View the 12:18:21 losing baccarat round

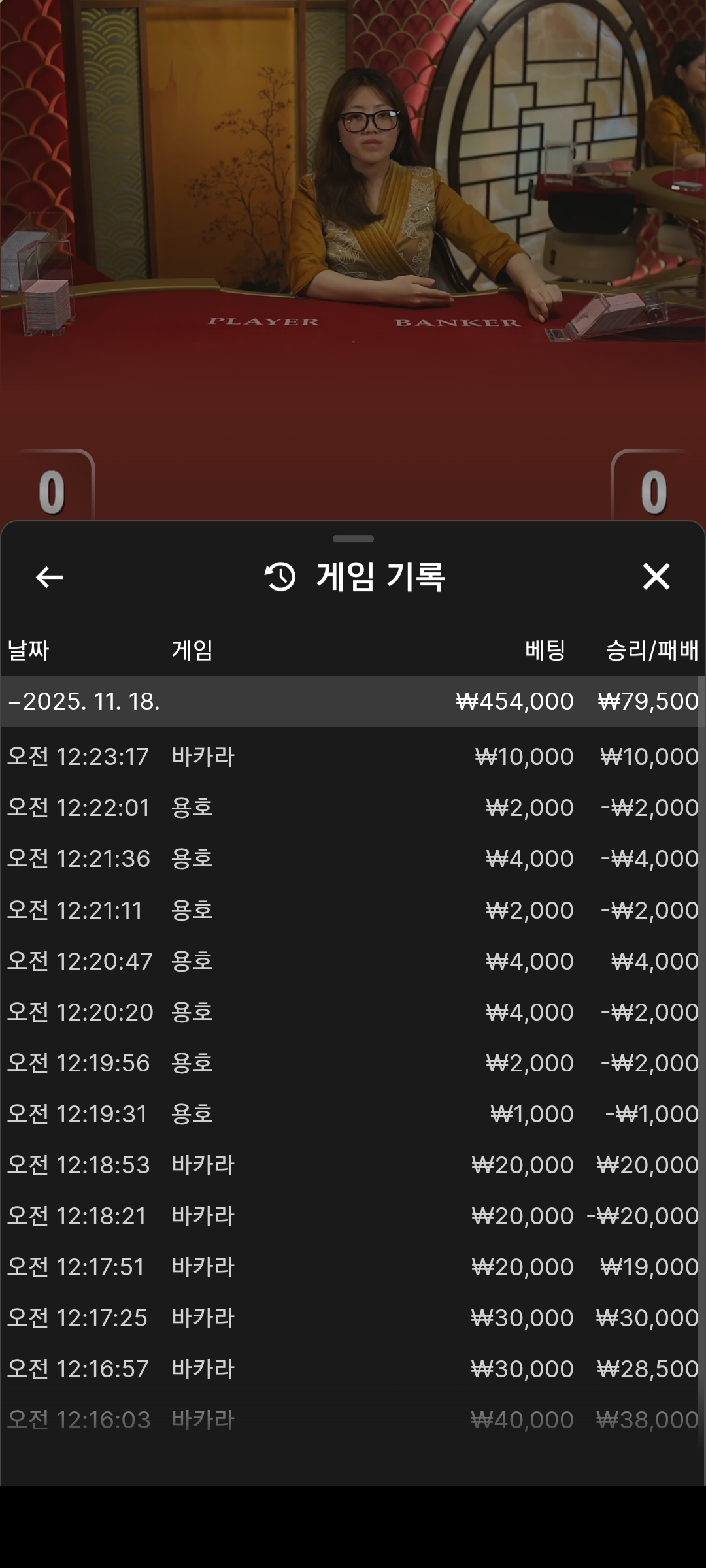pyautogui.click(x=352, y=1216)
